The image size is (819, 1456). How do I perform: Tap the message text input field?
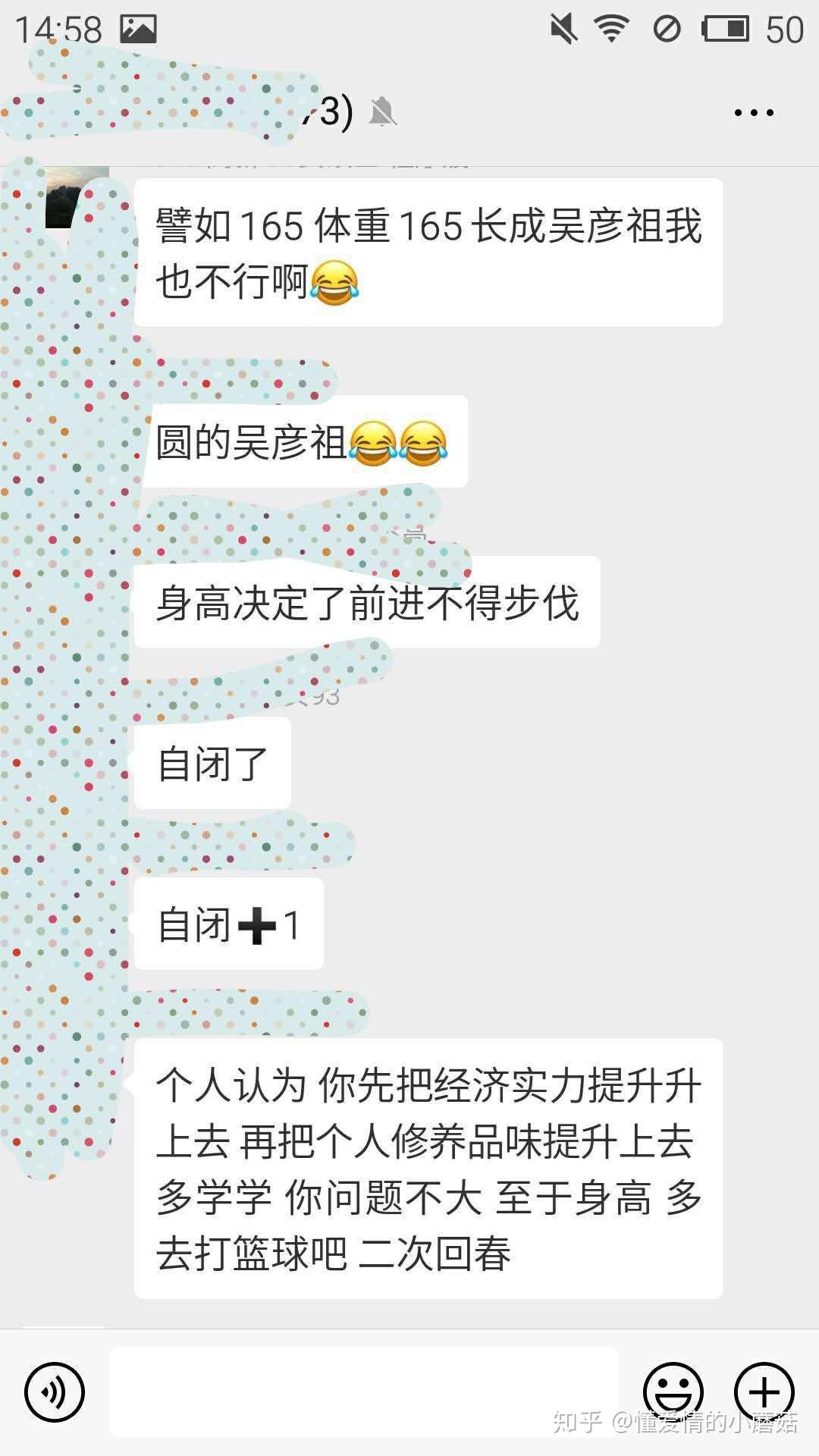pyautogui.click(x=364, y=1392)
